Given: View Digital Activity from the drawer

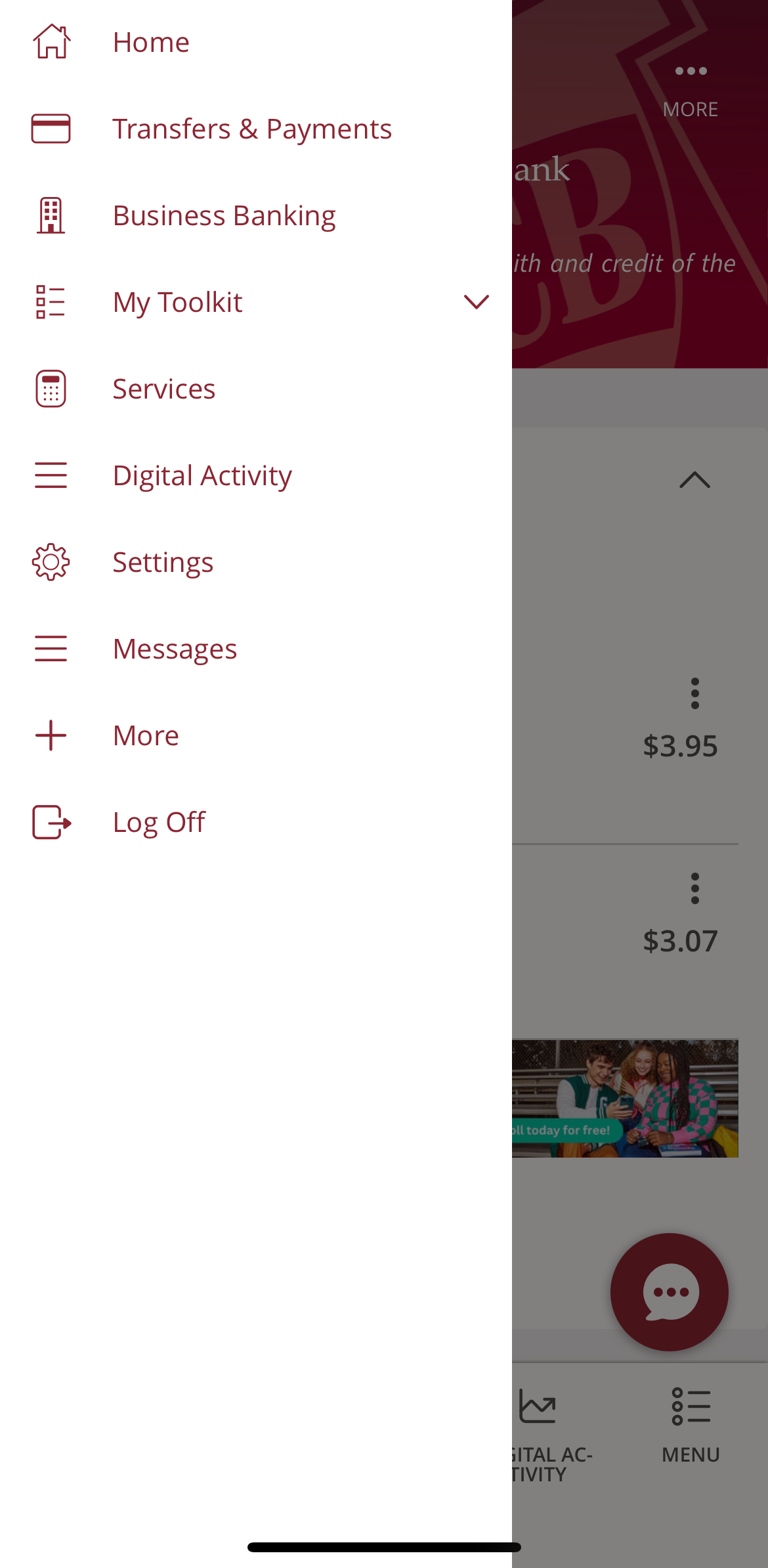Looking at the screenshot, I should 202,475.
